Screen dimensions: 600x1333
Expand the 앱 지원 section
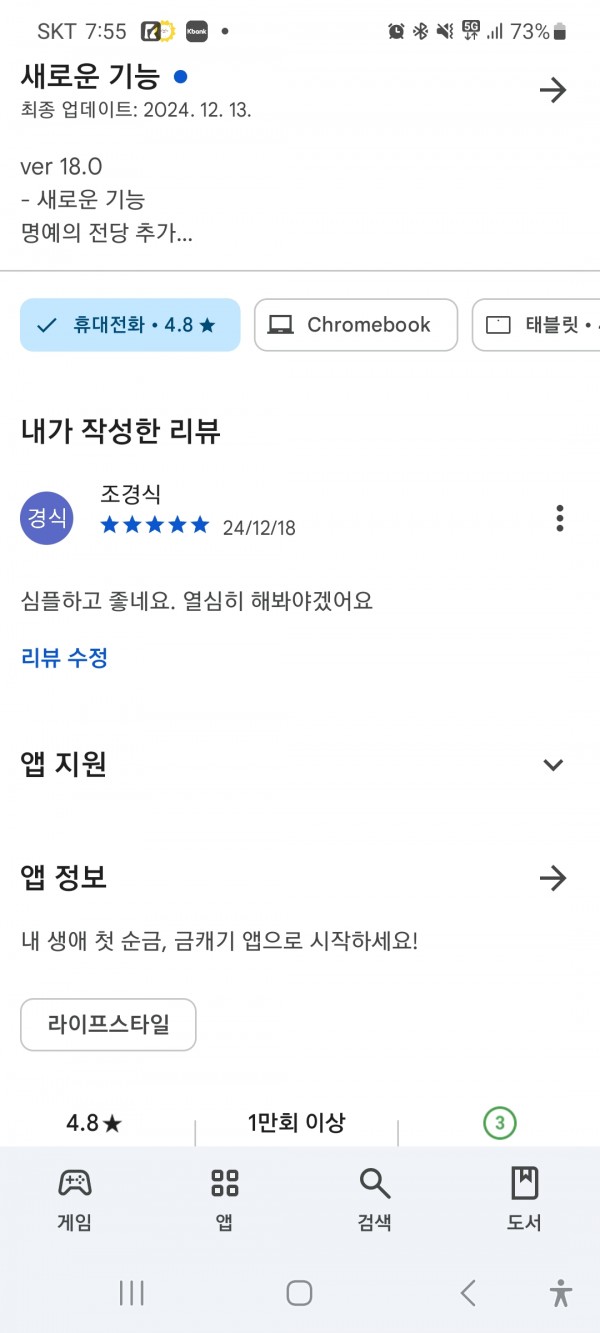pyautogui.click(x=553, y=765)
